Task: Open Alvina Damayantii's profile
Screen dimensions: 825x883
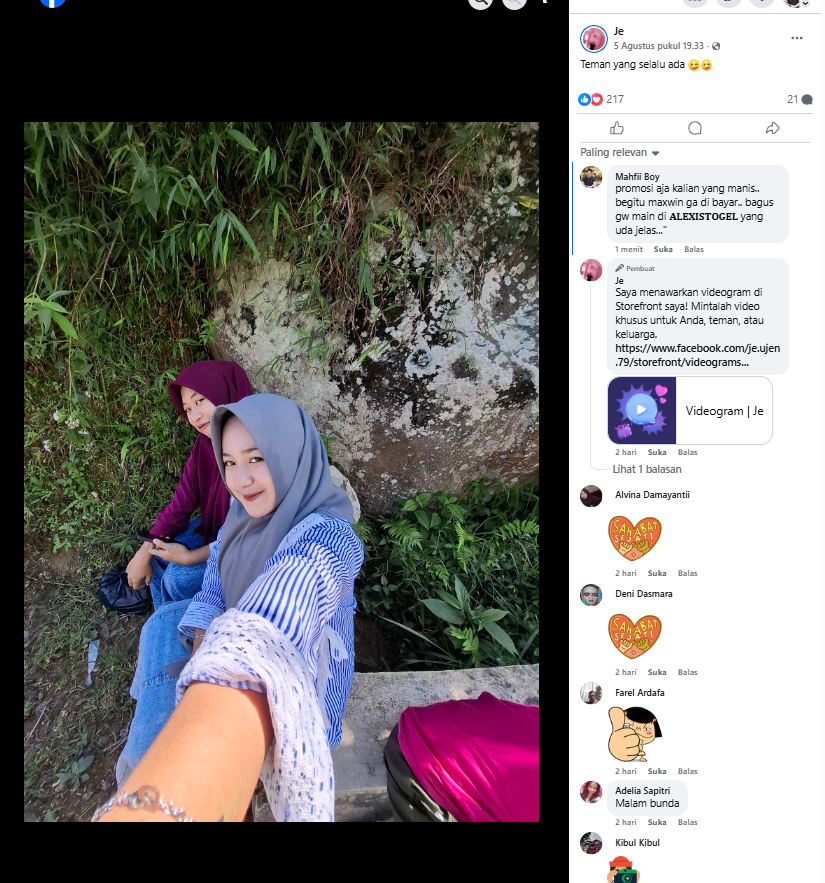Action: 652,495
